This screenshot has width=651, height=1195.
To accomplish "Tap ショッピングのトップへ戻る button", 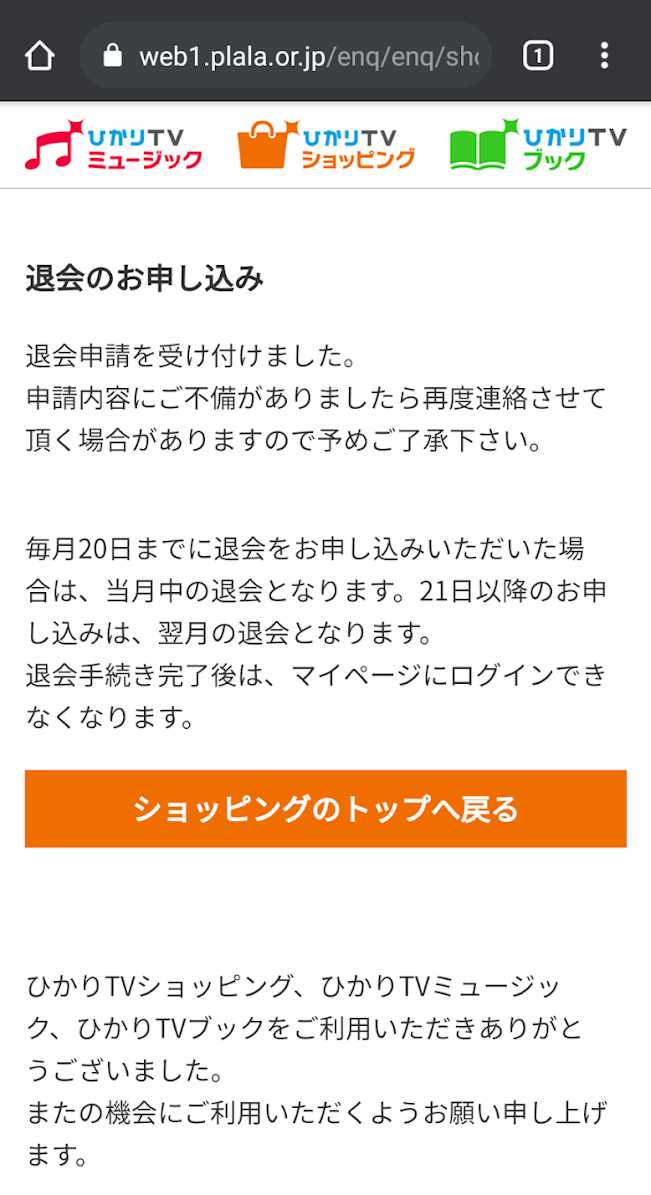I will pos(325,808).
